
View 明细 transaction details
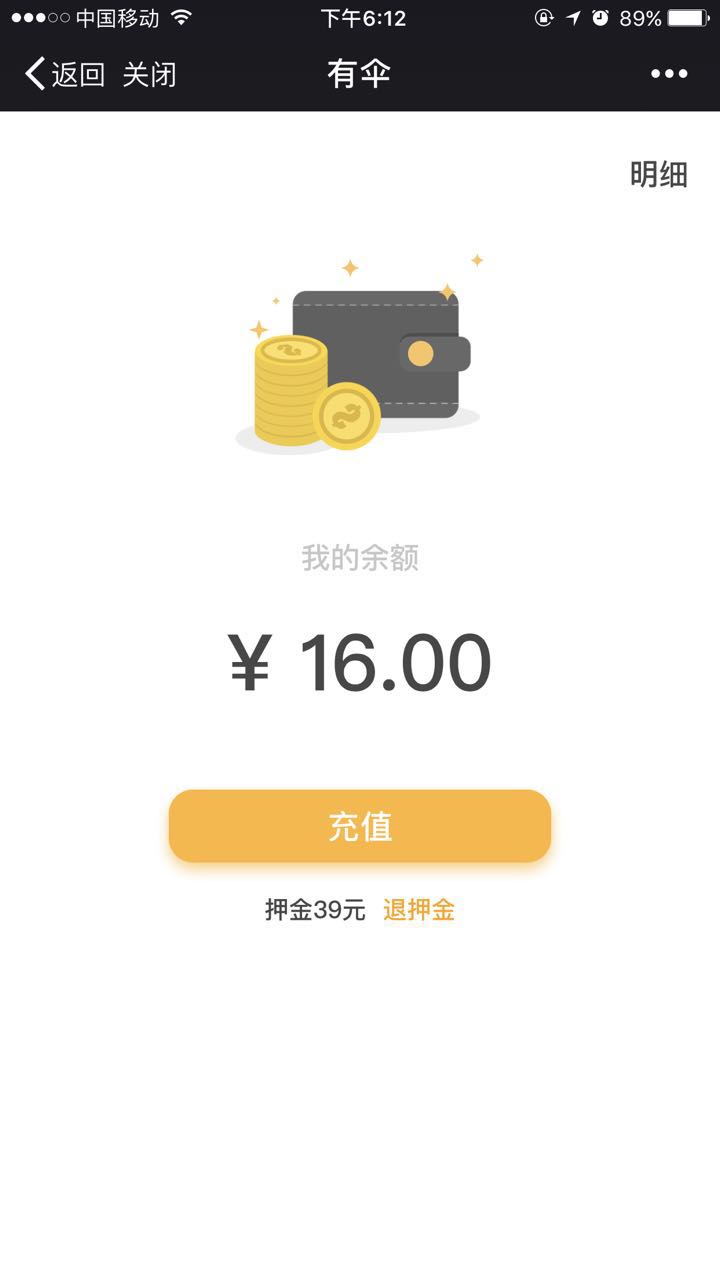(x=659, y=174)
